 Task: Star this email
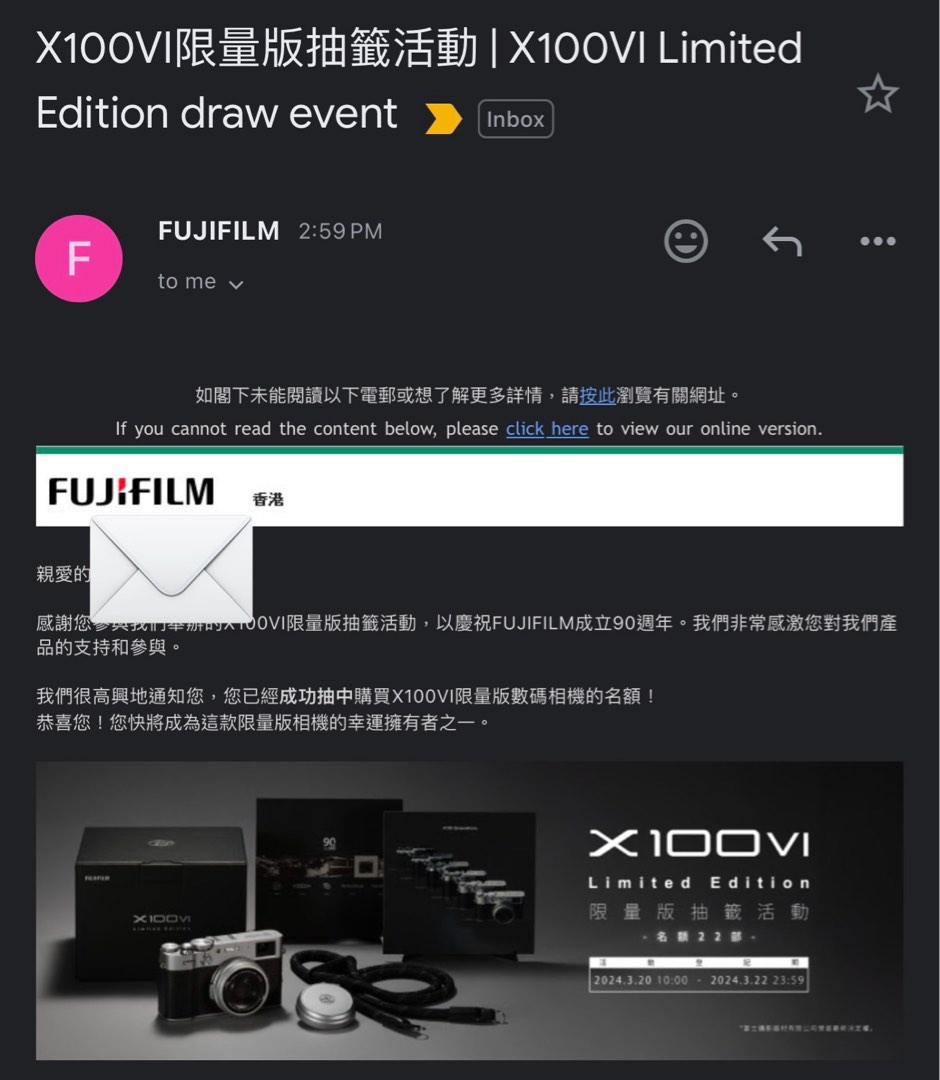tap(878, 93)
